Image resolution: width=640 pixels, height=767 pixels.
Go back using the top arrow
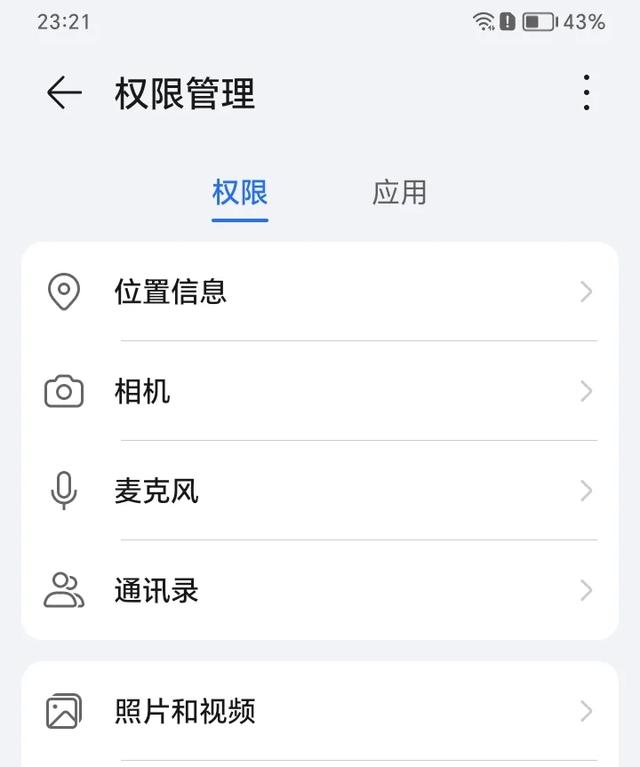coord(64,93)
